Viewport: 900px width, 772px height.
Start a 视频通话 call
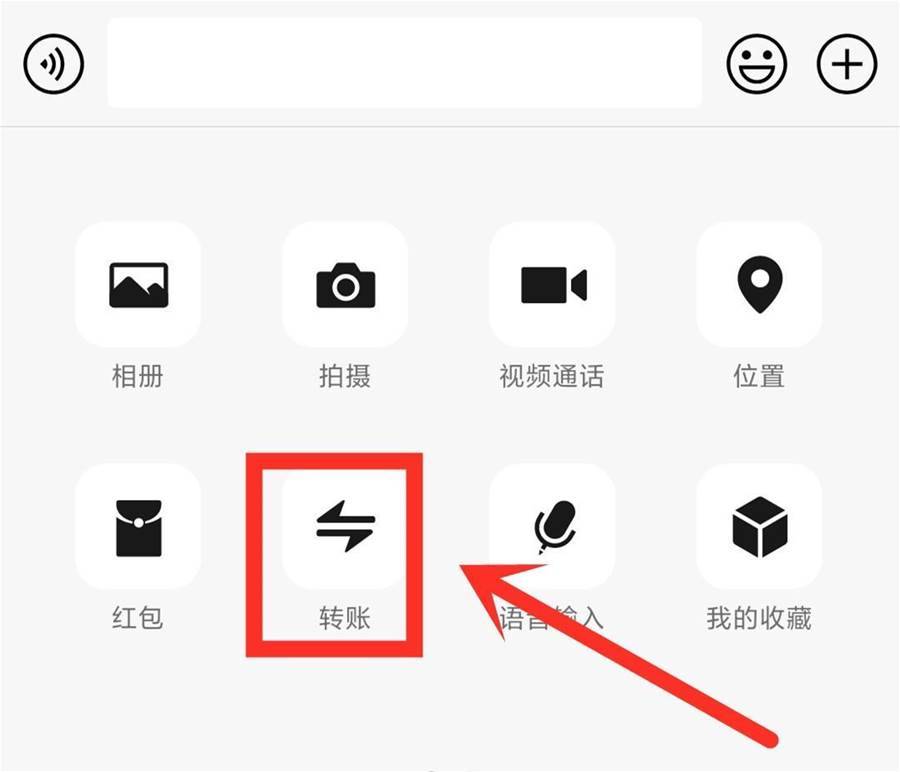(552, 285)
